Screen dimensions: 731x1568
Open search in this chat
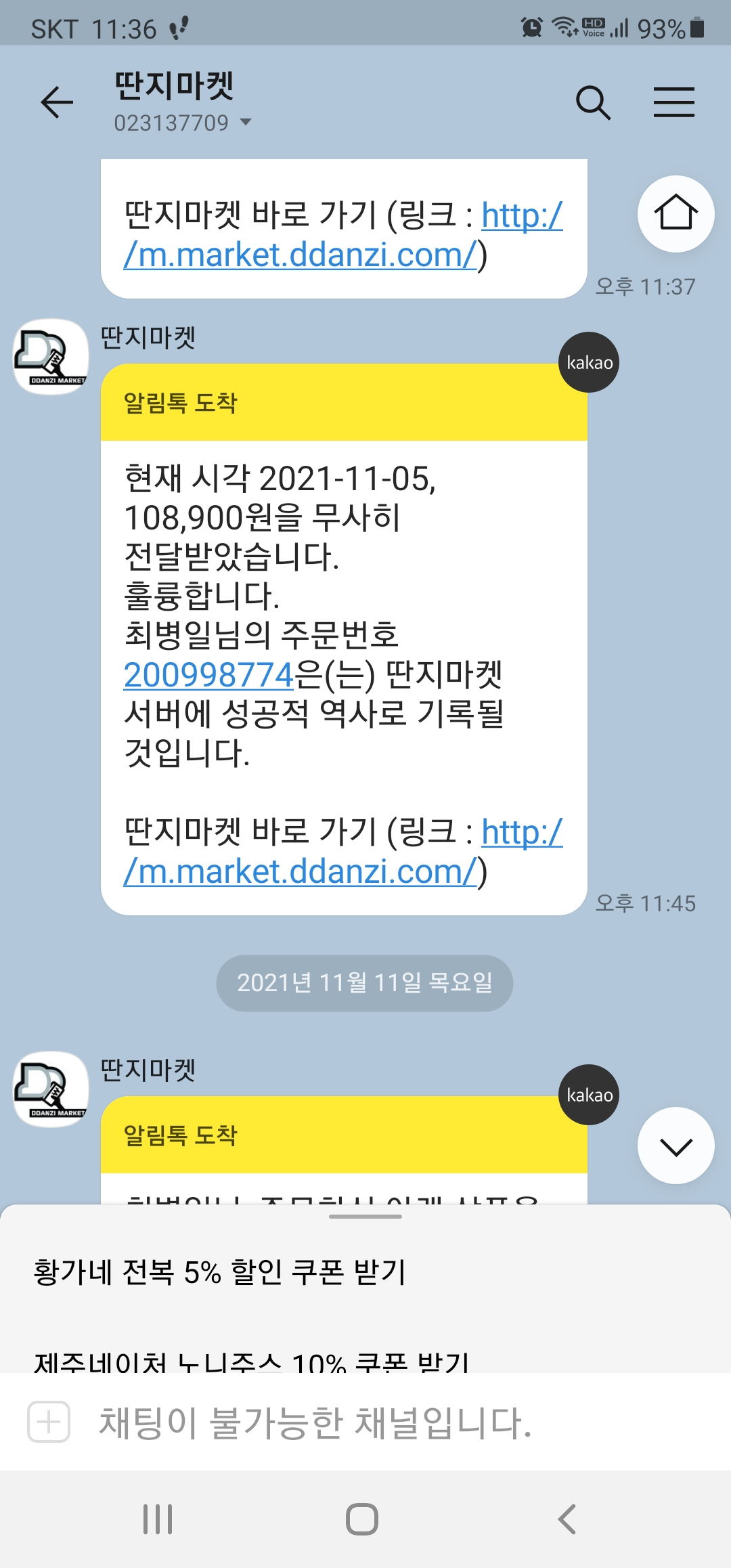(593, 103)
